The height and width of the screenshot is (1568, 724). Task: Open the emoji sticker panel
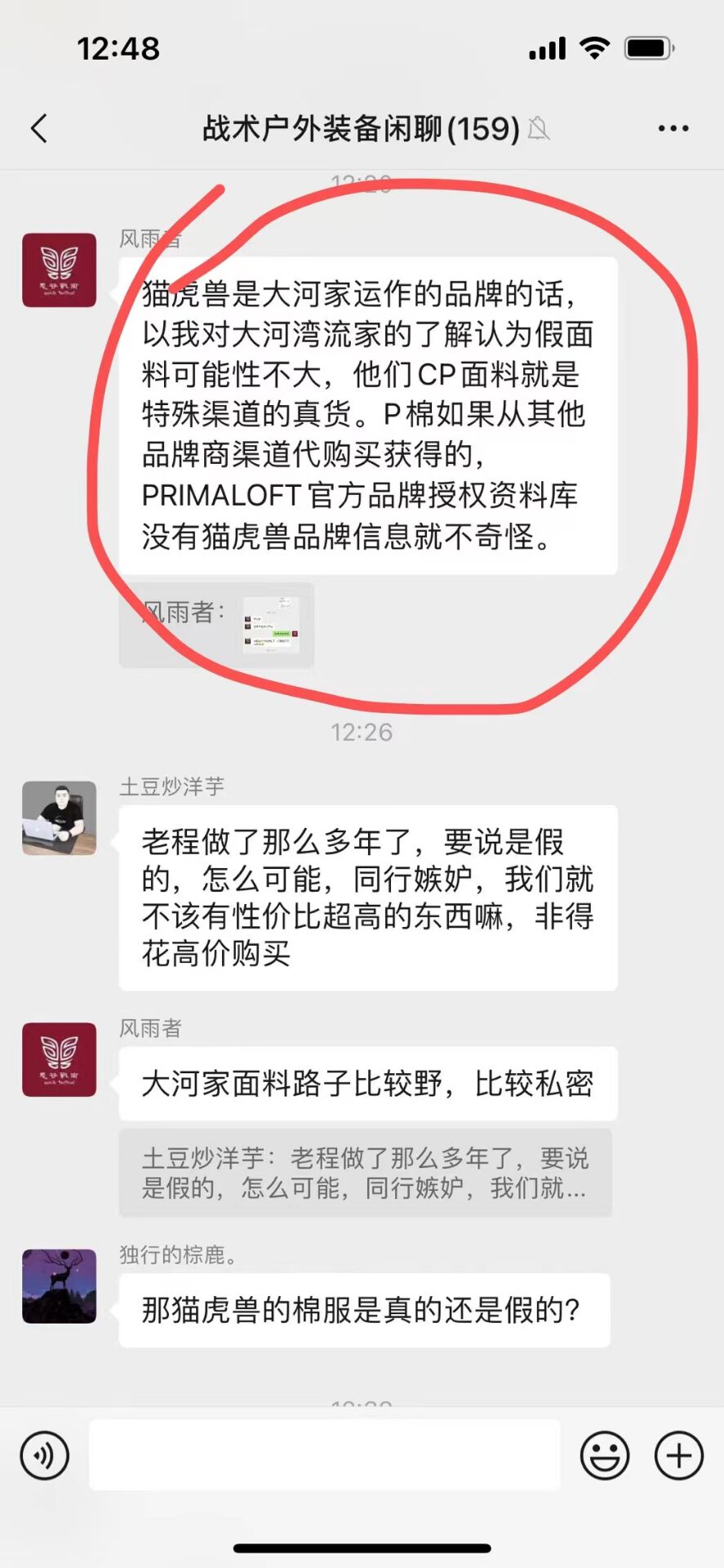604,1455
